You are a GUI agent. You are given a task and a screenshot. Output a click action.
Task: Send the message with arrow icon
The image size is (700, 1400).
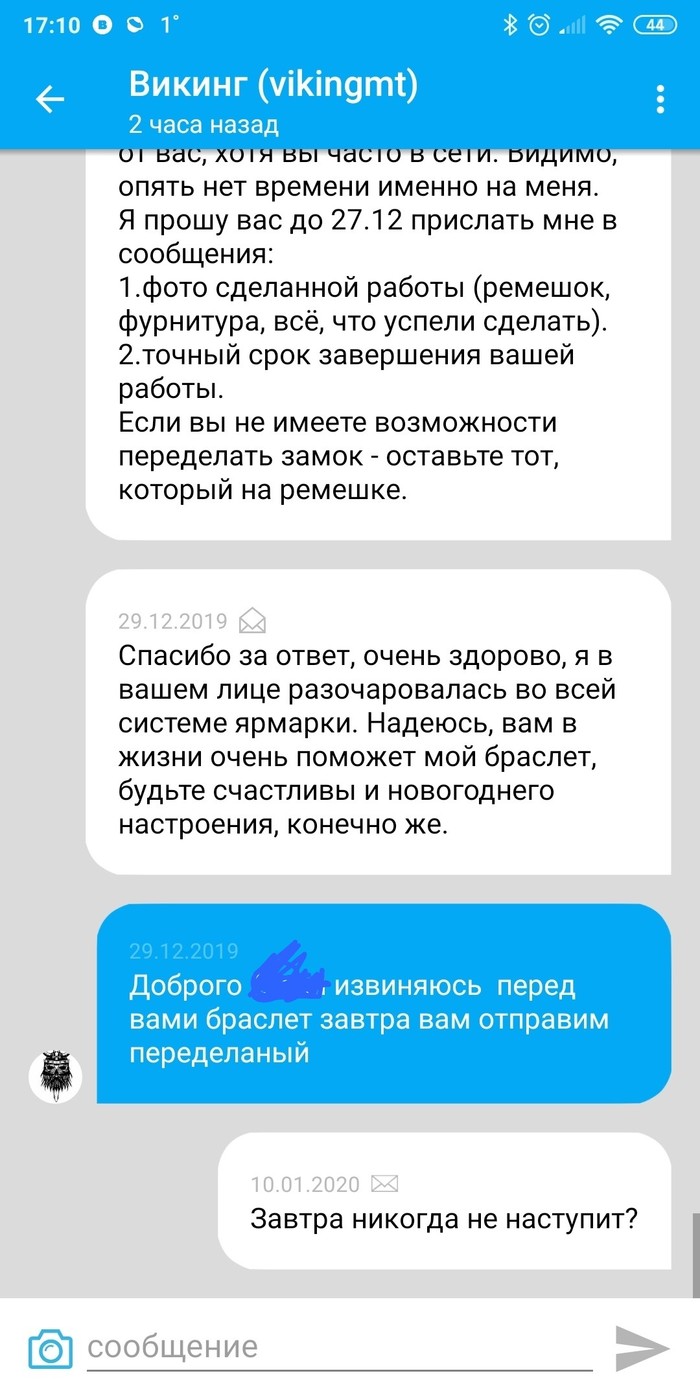[640, 1347]
